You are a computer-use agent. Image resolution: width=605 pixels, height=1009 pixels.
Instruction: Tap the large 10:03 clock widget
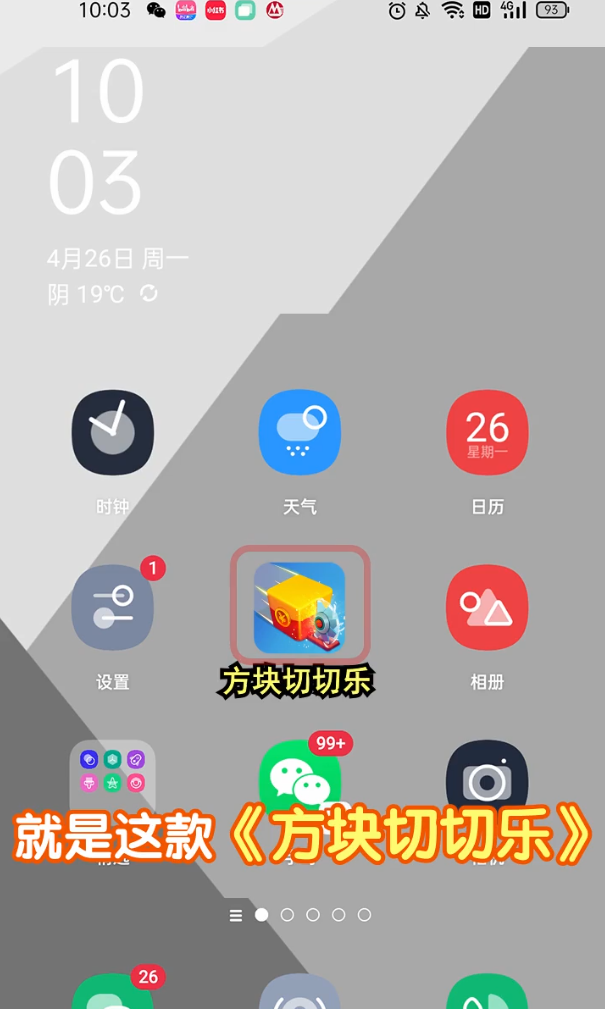(97, 138)
